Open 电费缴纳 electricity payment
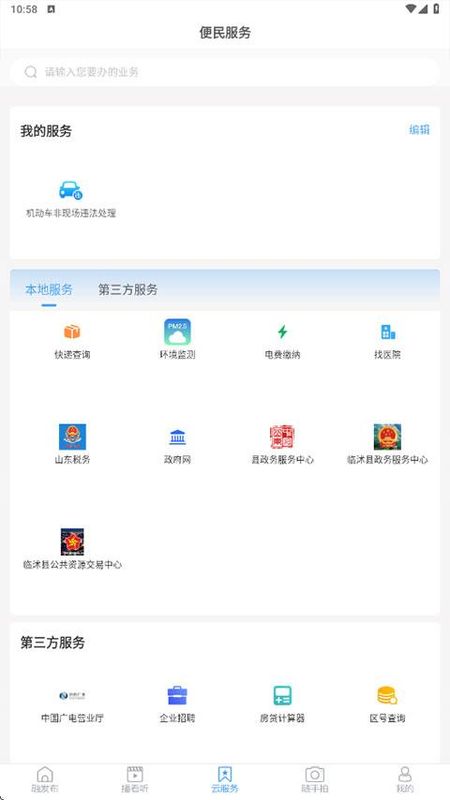This screenshot has height=800, width=450. point(282,341)
